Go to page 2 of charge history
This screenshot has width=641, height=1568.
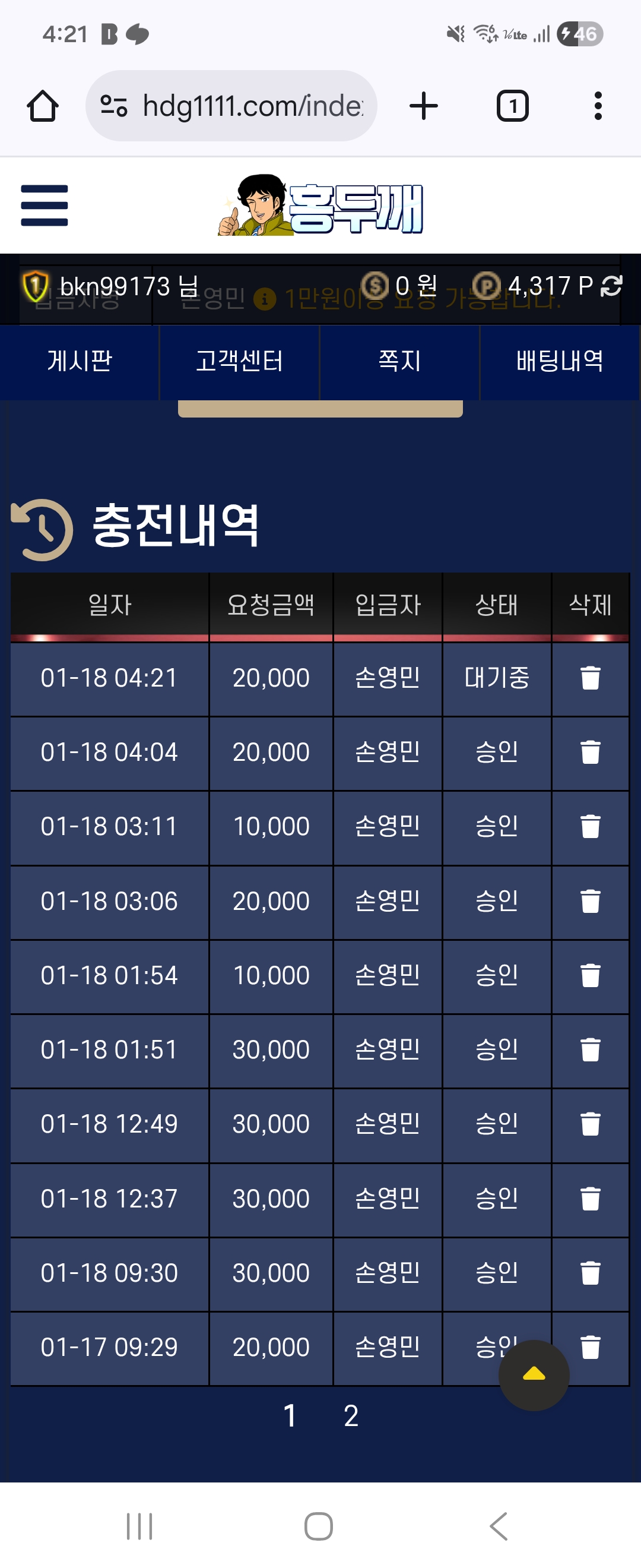(351, 1416)
